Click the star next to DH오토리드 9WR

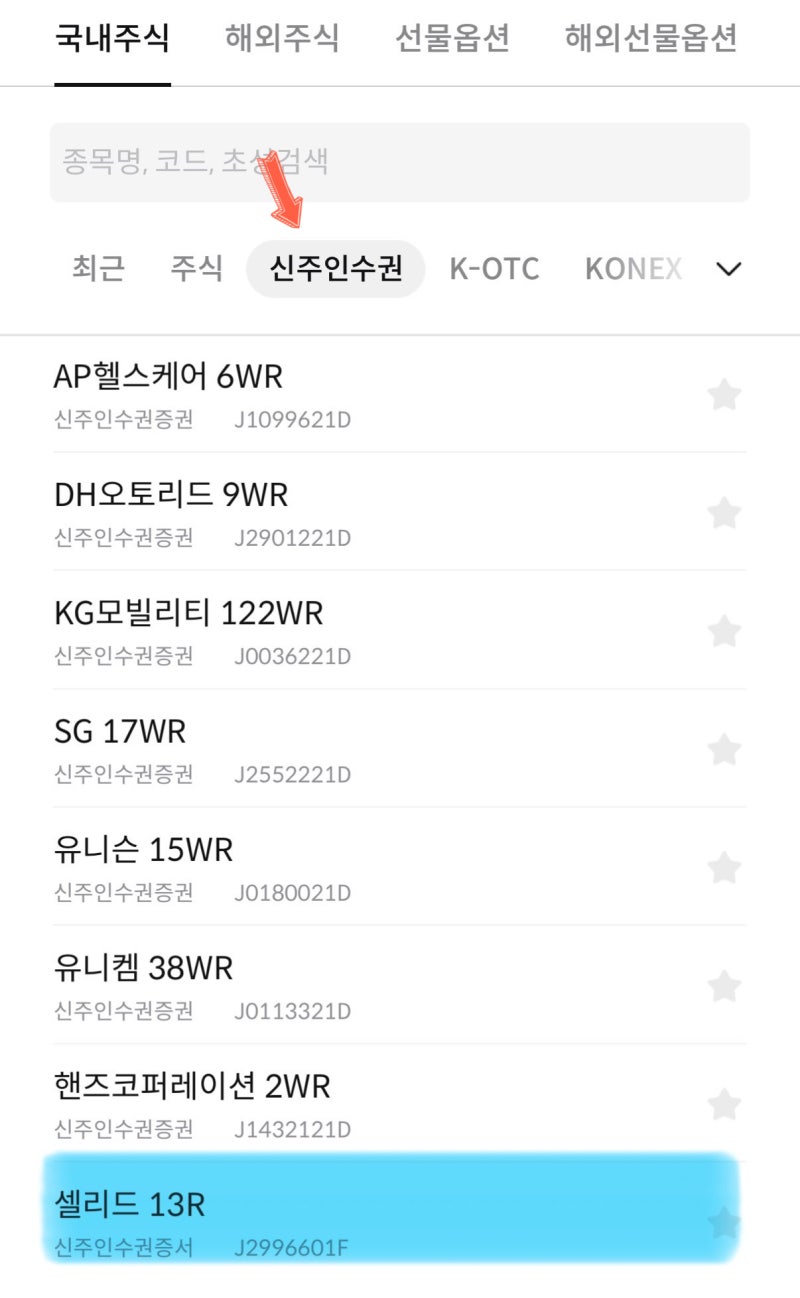tap(725, 513)
